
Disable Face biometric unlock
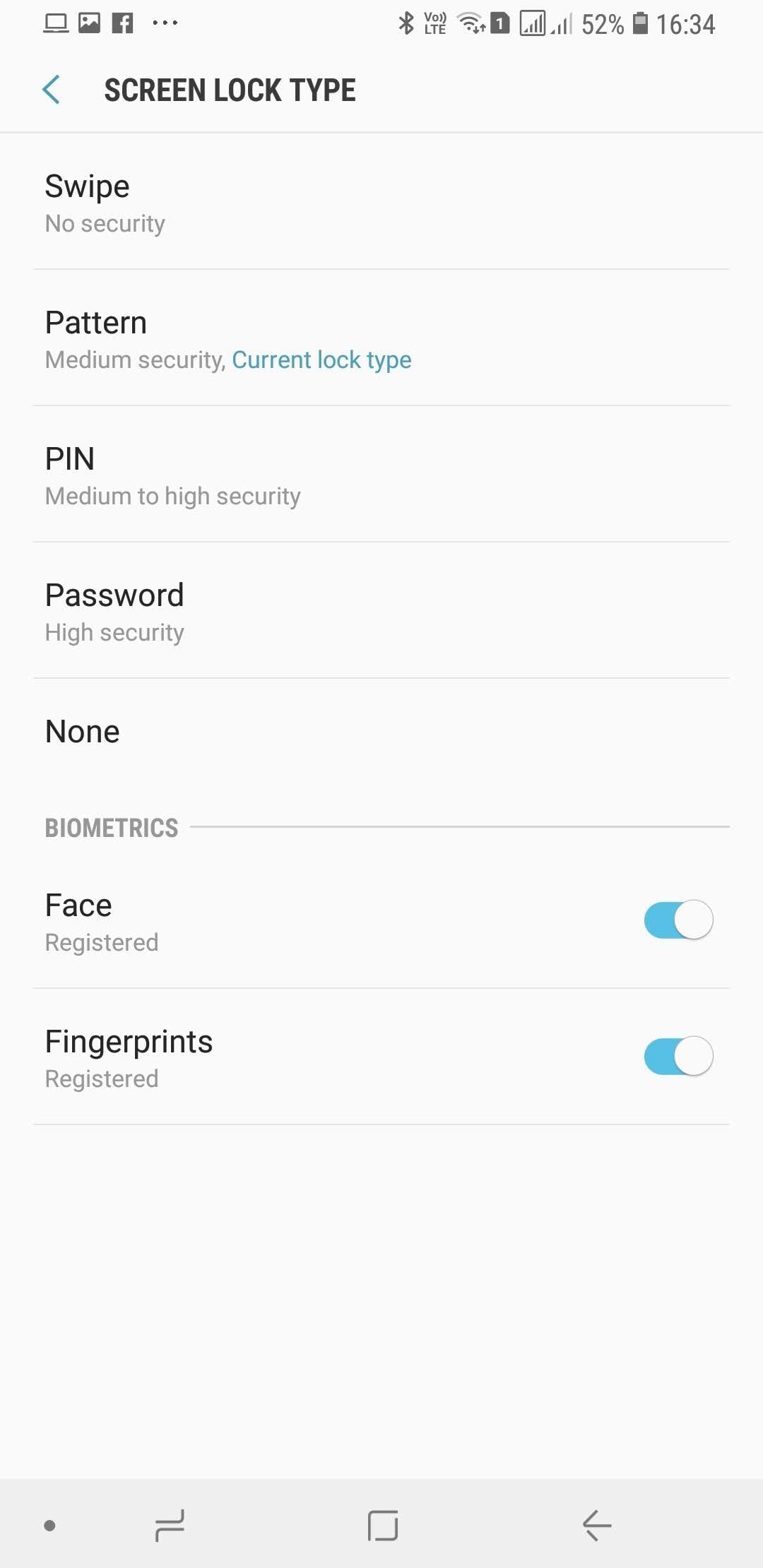(678, 920)
